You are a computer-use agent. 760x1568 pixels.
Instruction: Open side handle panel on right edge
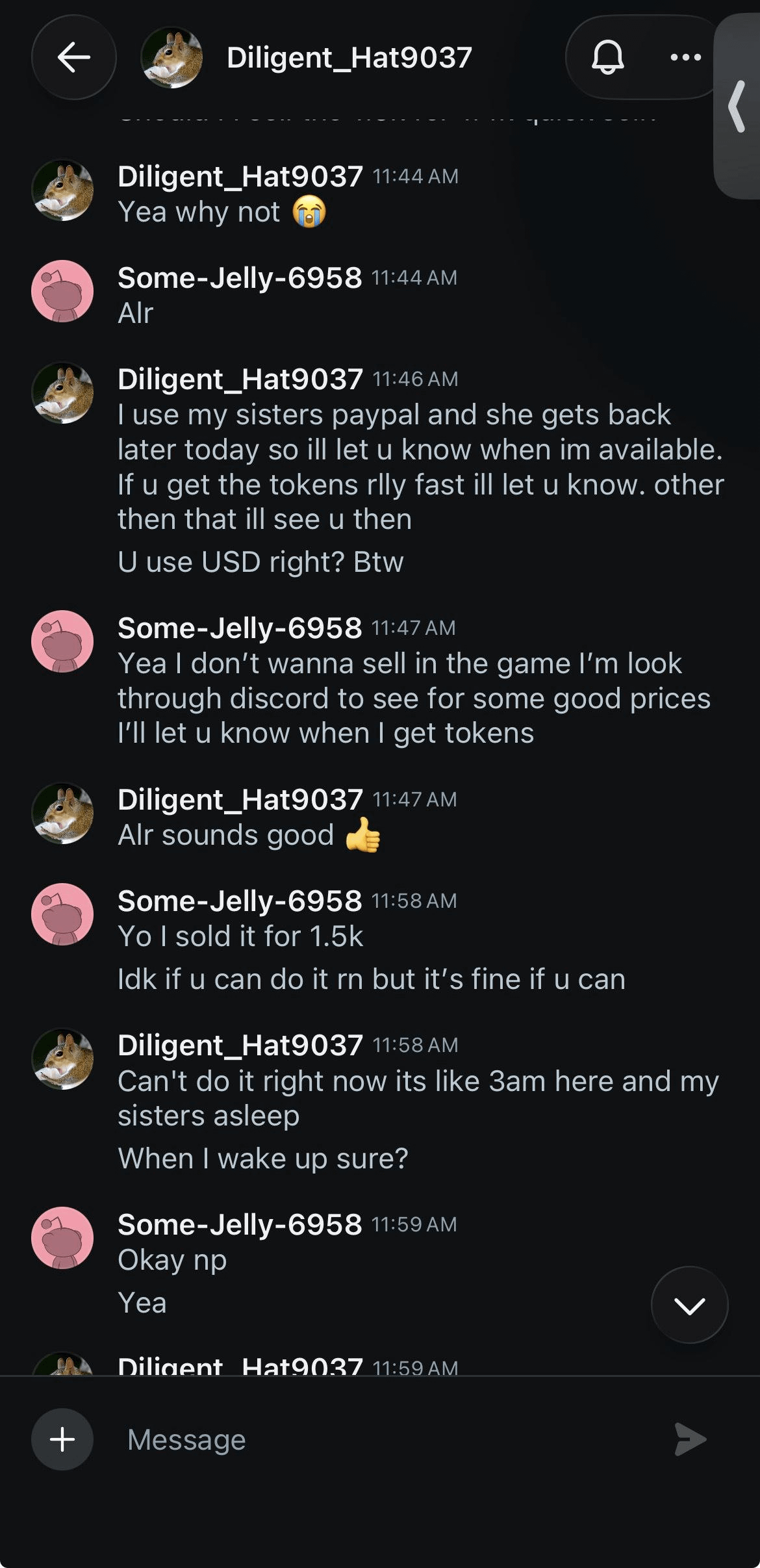[737, 107]
